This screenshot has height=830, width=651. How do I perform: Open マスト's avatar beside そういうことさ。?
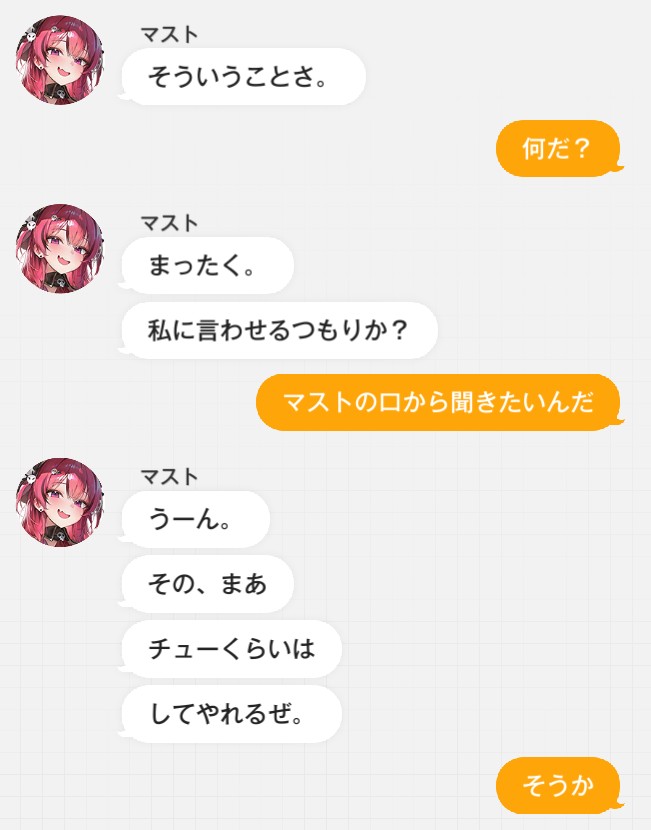(x=60, y=60)
